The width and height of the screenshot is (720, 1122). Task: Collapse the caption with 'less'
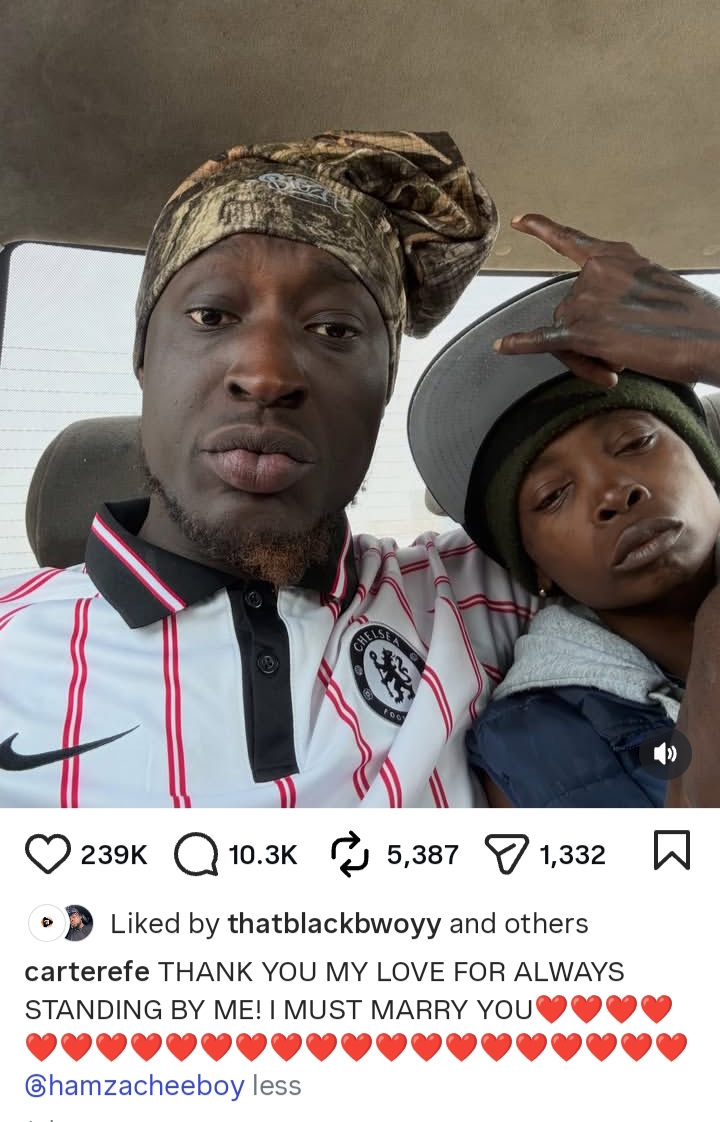pos(276,1085)
